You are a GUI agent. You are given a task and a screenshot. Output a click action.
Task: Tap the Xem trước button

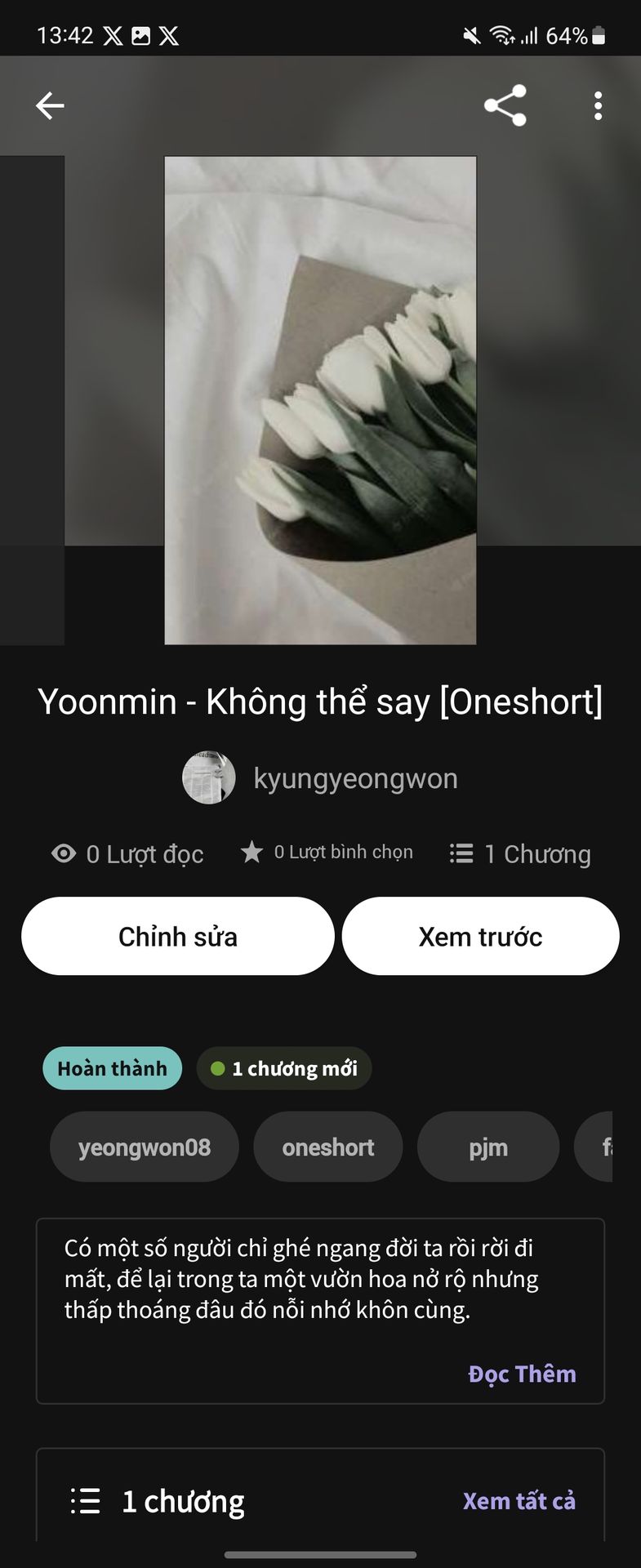(x=480, y=936)
